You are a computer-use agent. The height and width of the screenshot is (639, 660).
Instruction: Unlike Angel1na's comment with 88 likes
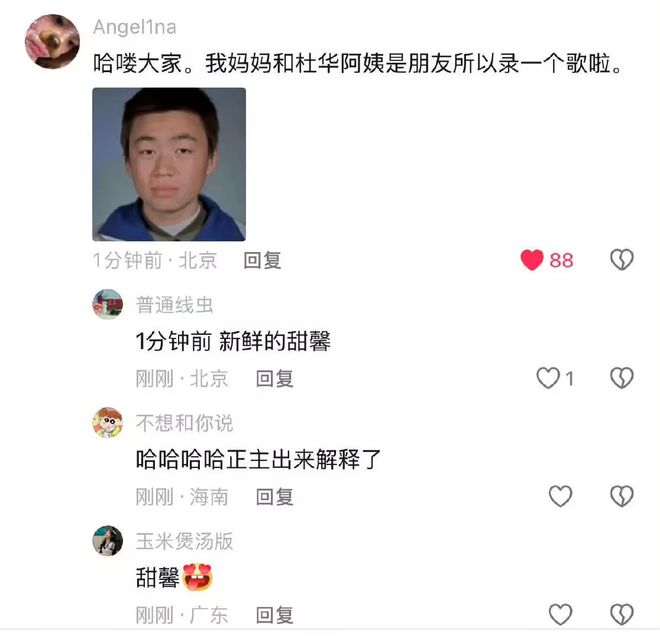(533, 260)
